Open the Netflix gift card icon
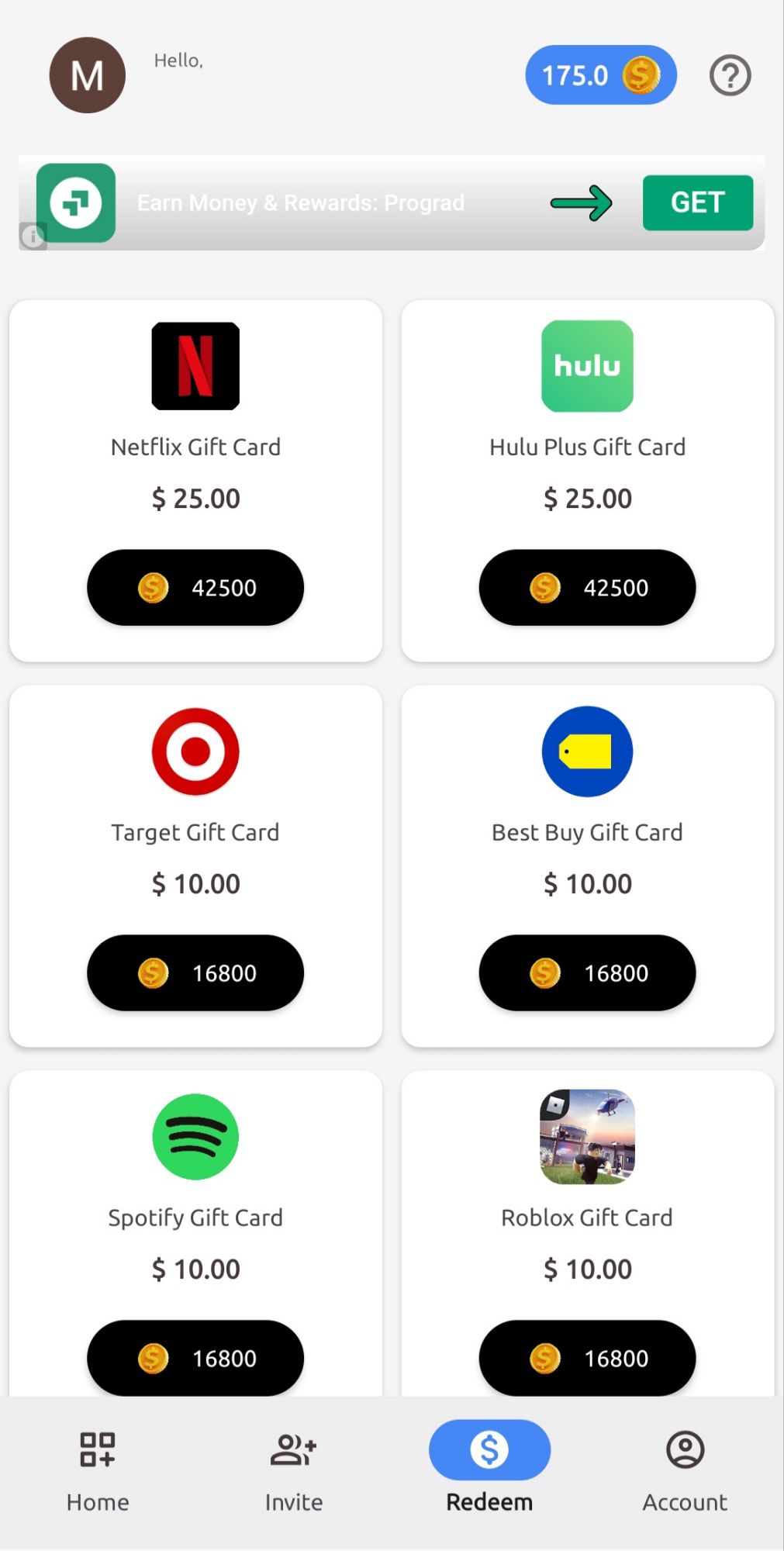The height and width of the screenshot is (1551, 784). coord(195,365)
